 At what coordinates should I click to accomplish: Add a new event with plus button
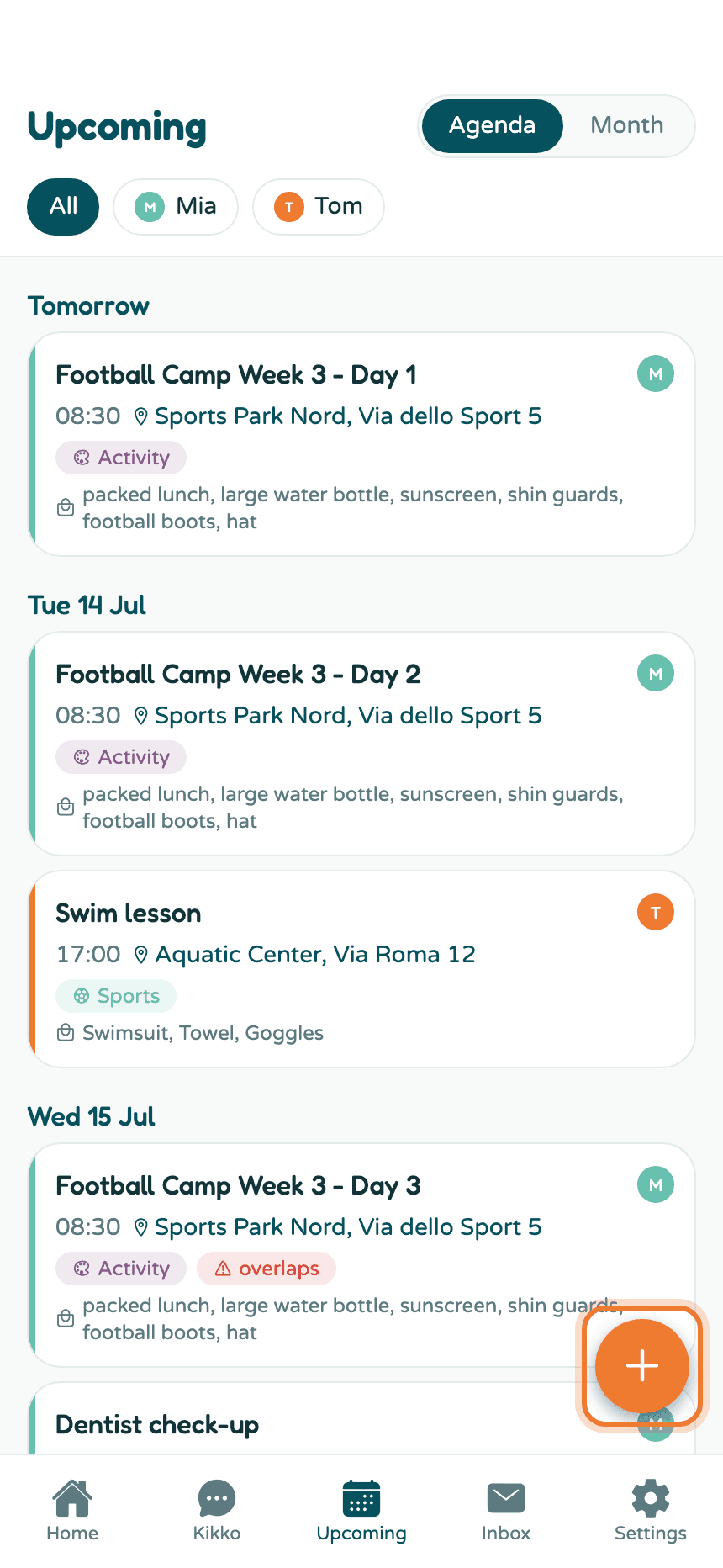[642, 1365]
